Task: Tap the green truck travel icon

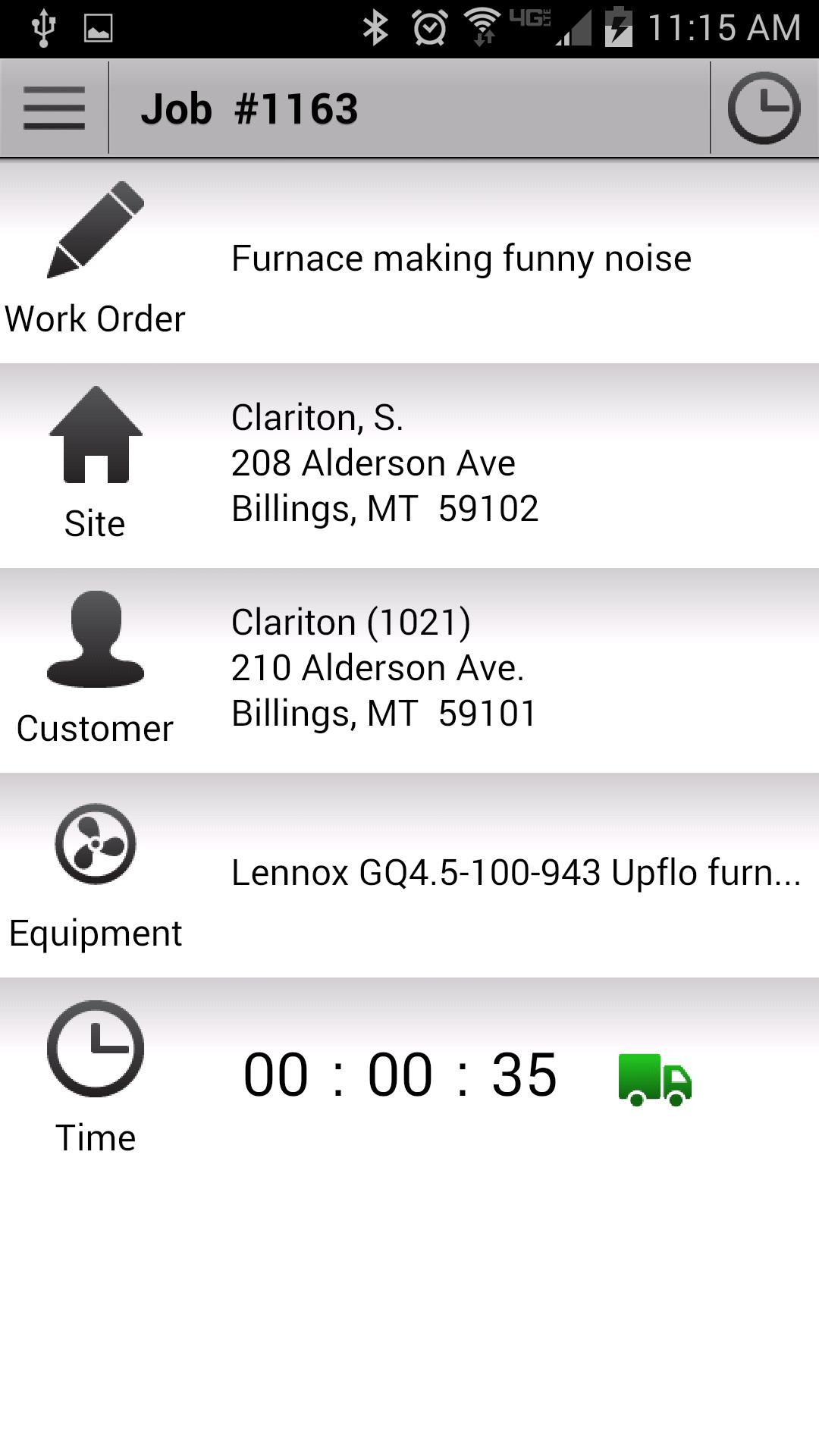Action: tap(655, 1080)
